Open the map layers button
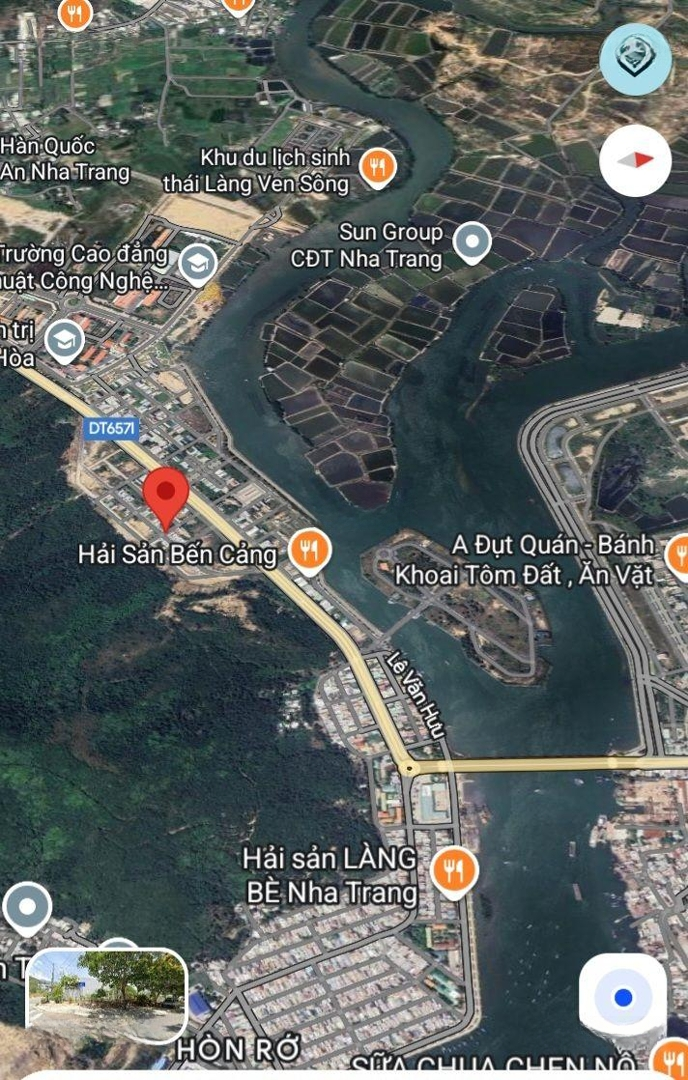The image size is (688, 1080). point(635,59)
